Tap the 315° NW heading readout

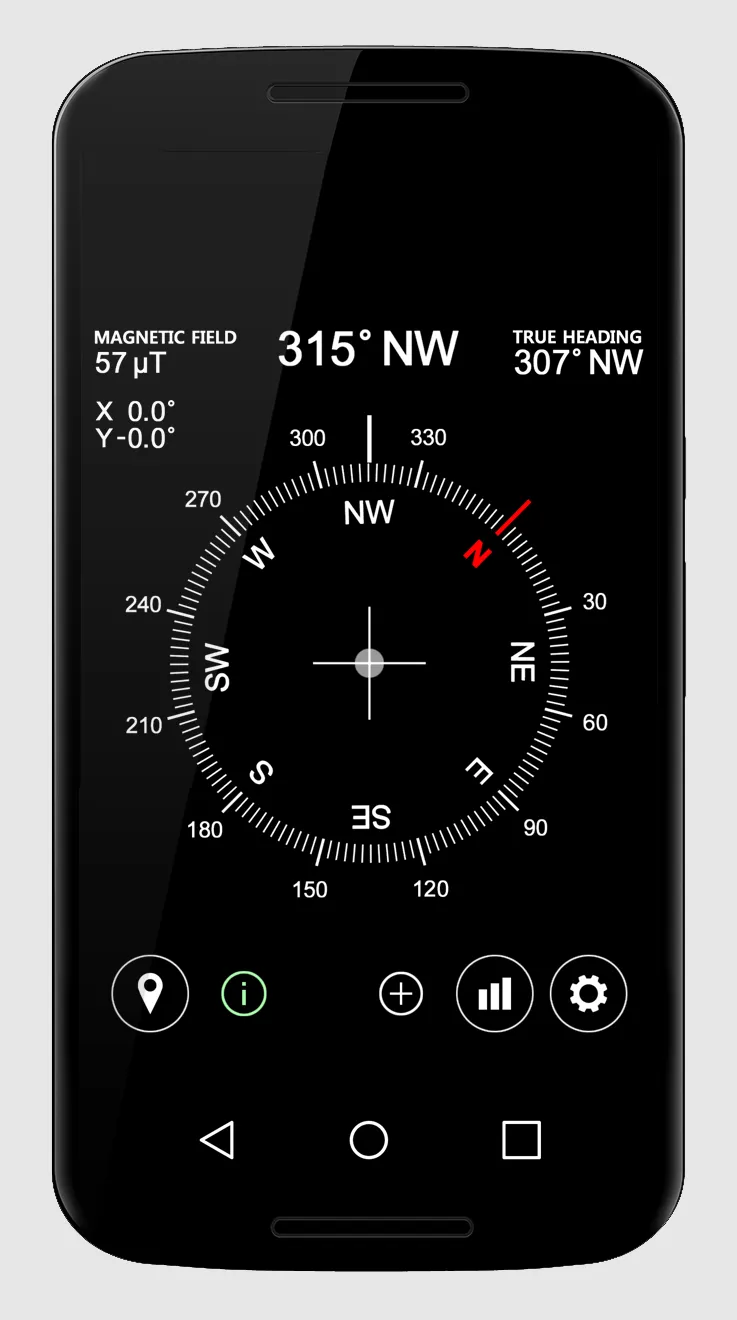(x=369, y=348)
